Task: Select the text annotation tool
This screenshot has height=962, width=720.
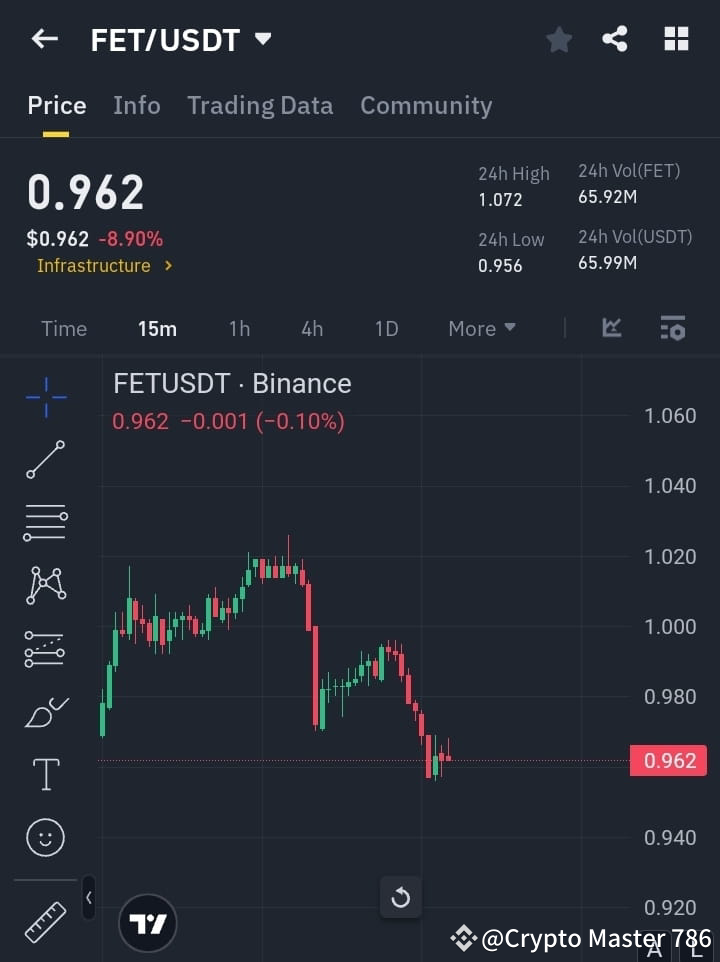Action: [x=44, y=773]
